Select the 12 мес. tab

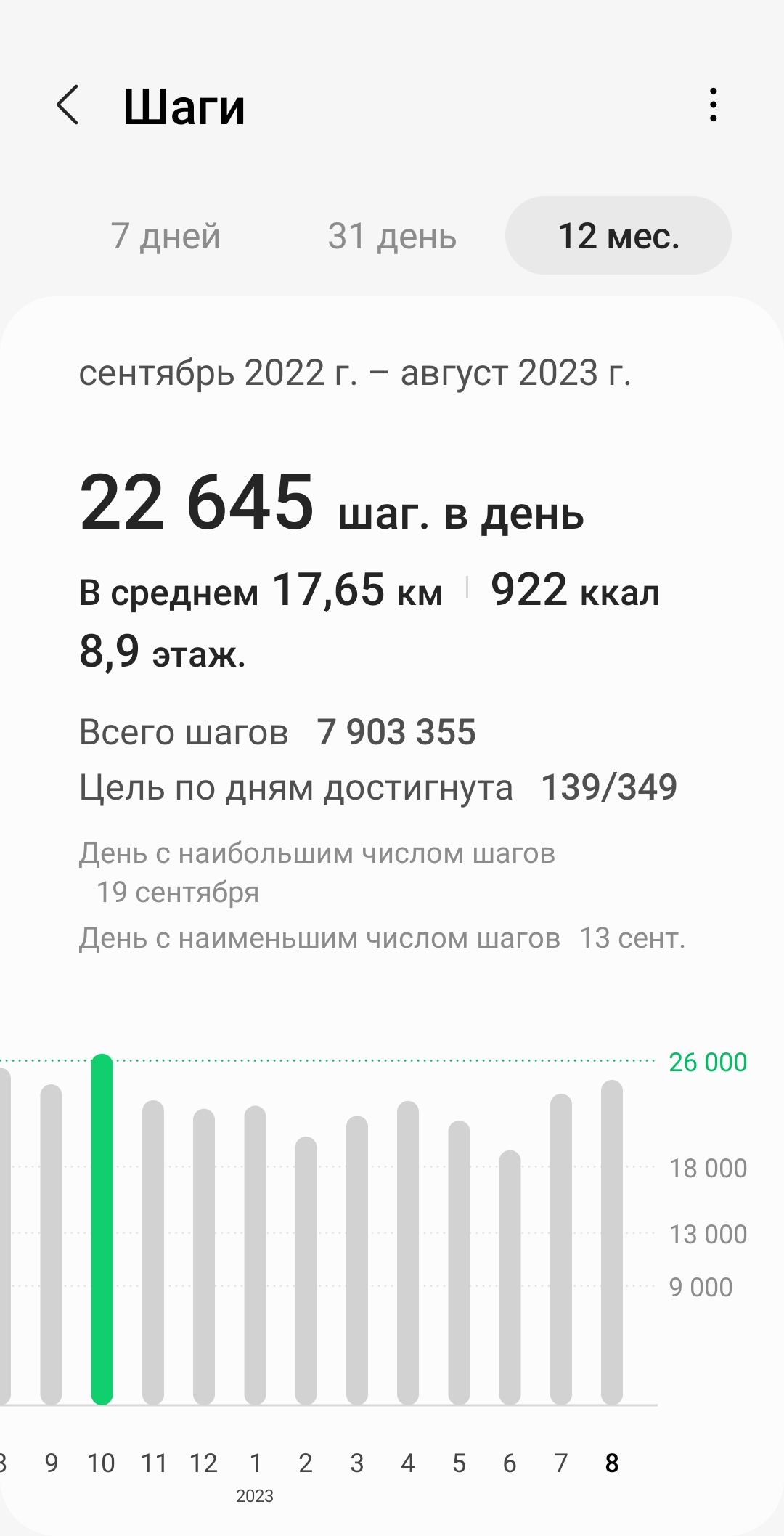click(618, 236)
